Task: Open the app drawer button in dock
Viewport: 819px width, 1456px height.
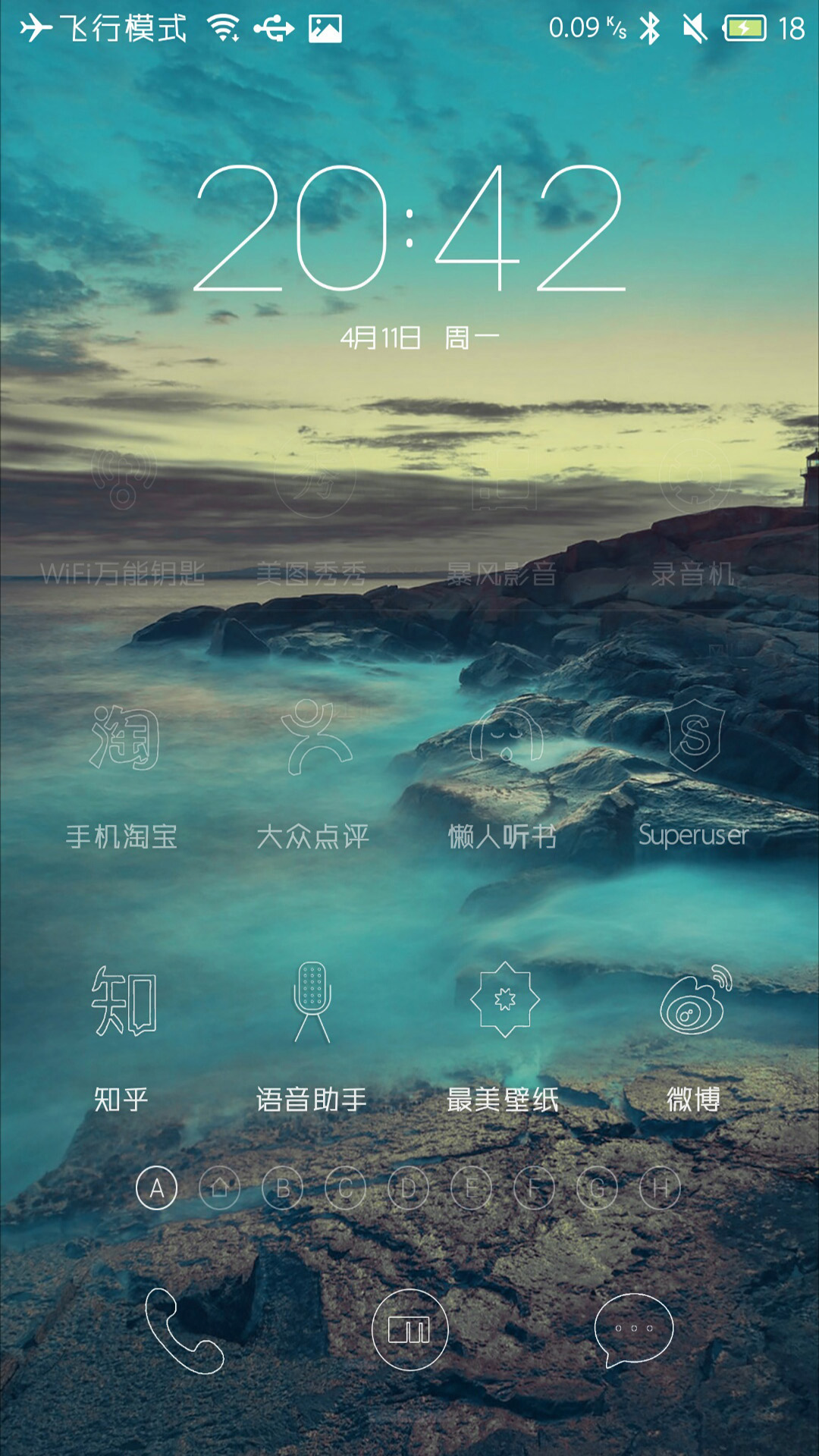Action: click(409, 1329)
